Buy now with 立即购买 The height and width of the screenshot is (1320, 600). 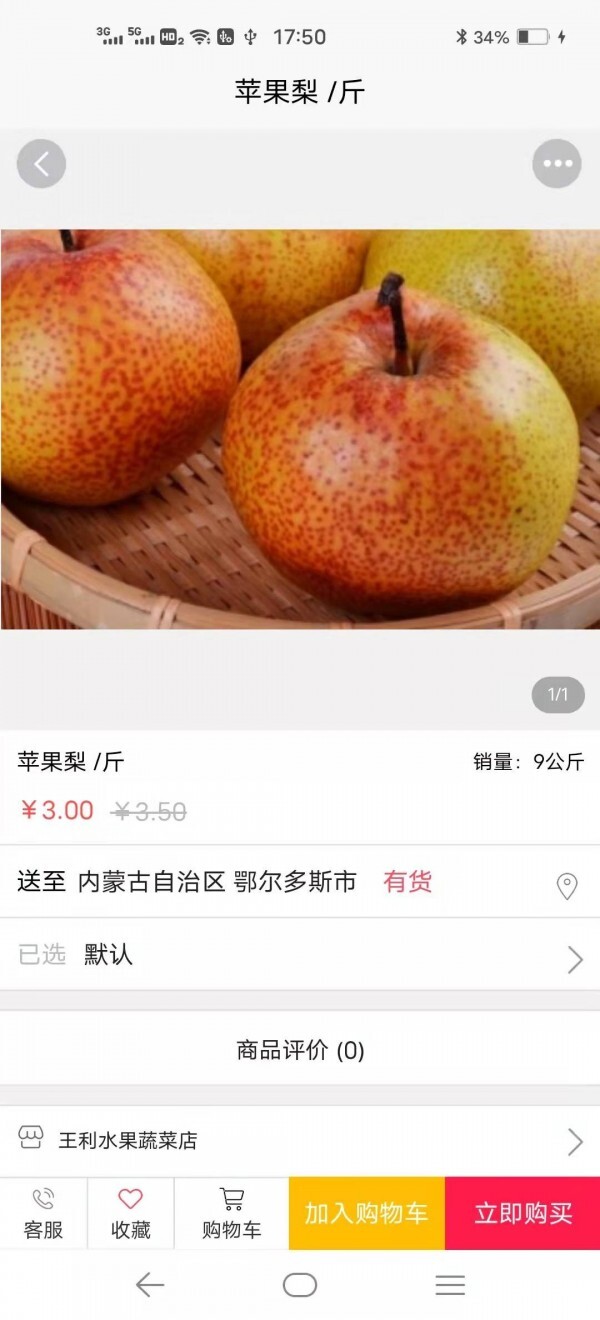523,1213
